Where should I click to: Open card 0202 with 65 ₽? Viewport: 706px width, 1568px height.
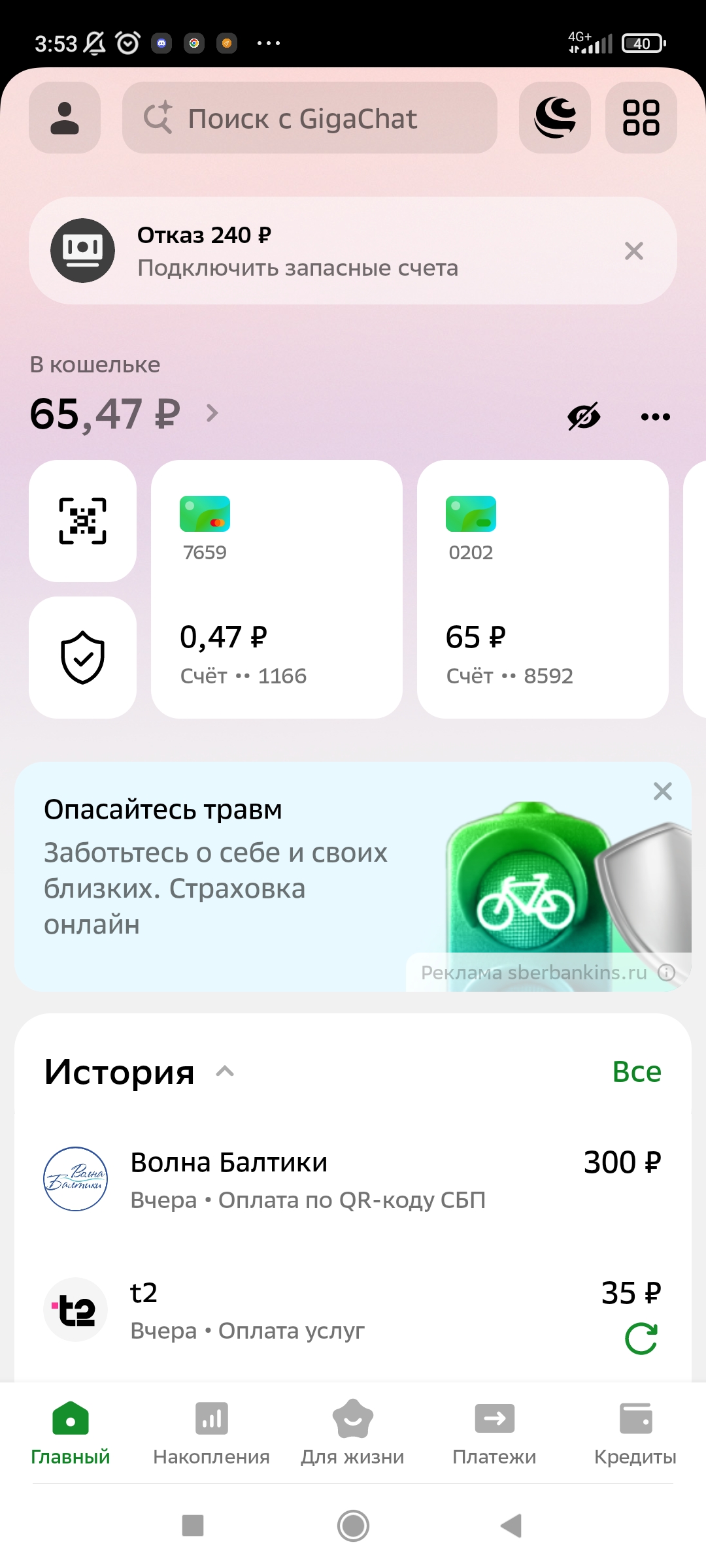[x=543, y=589]
